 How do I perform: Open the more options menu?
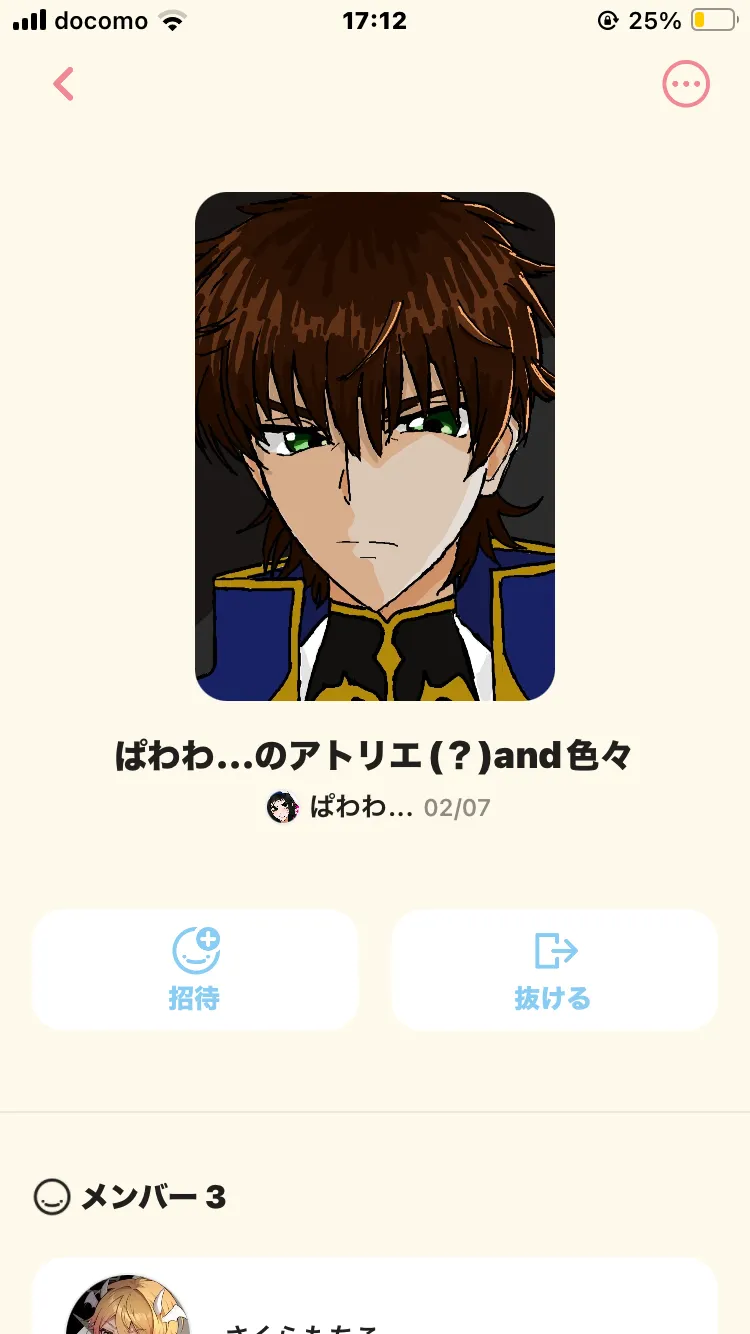(686, 84)
